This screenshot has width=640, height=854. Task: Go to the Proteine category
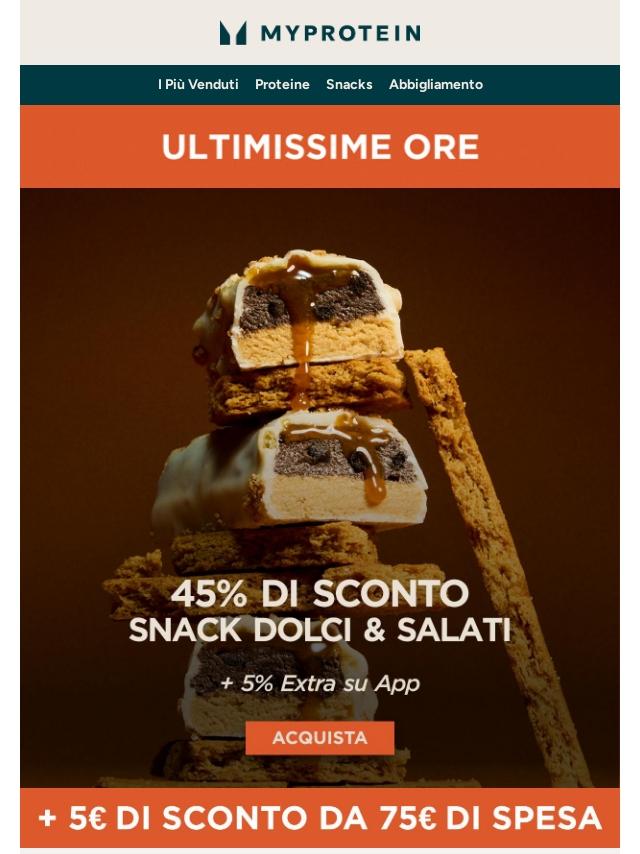pyautogui.click(x=282, y=84)
